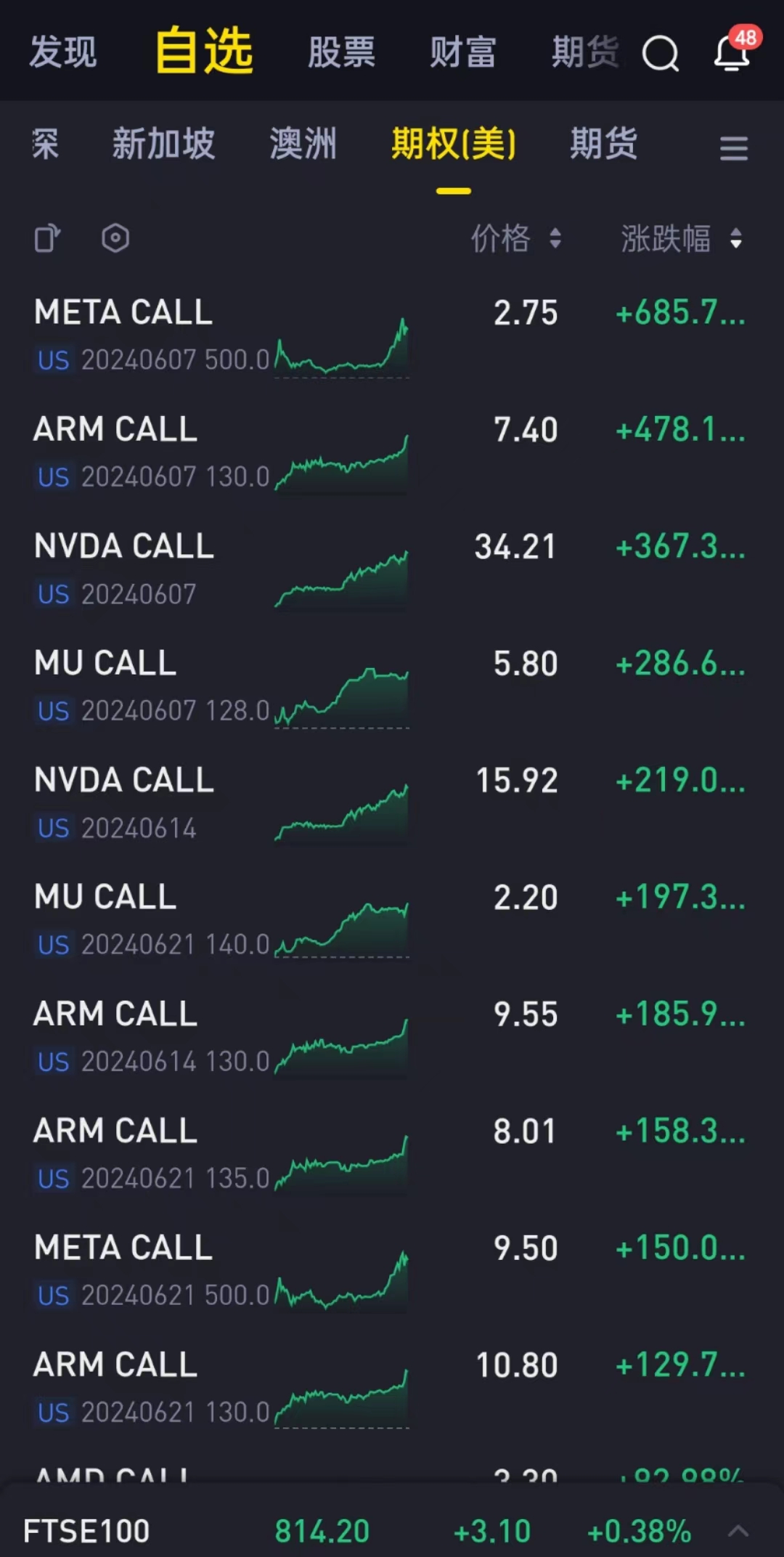The image size is (784, 1557).
Task: Sort the list by 涨跌幅
Action: pyautogui.click(x=681, y=238)
